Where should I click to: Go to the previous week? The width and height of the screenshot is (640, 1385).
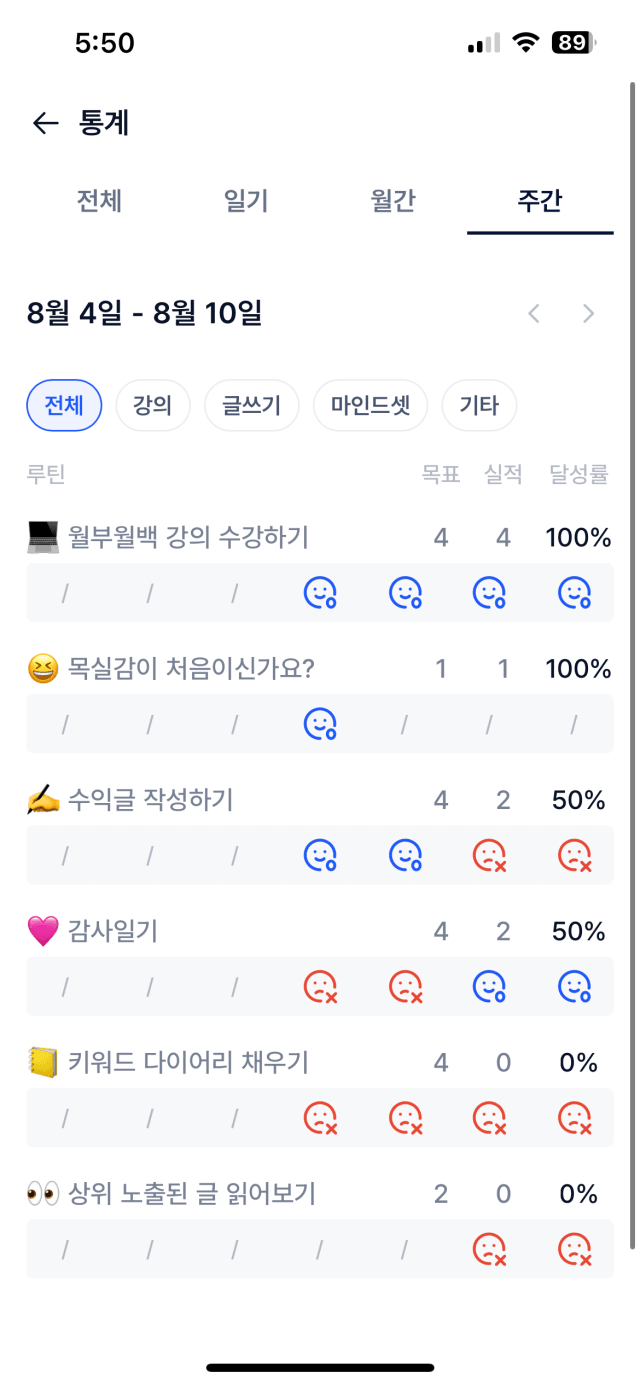534,314
